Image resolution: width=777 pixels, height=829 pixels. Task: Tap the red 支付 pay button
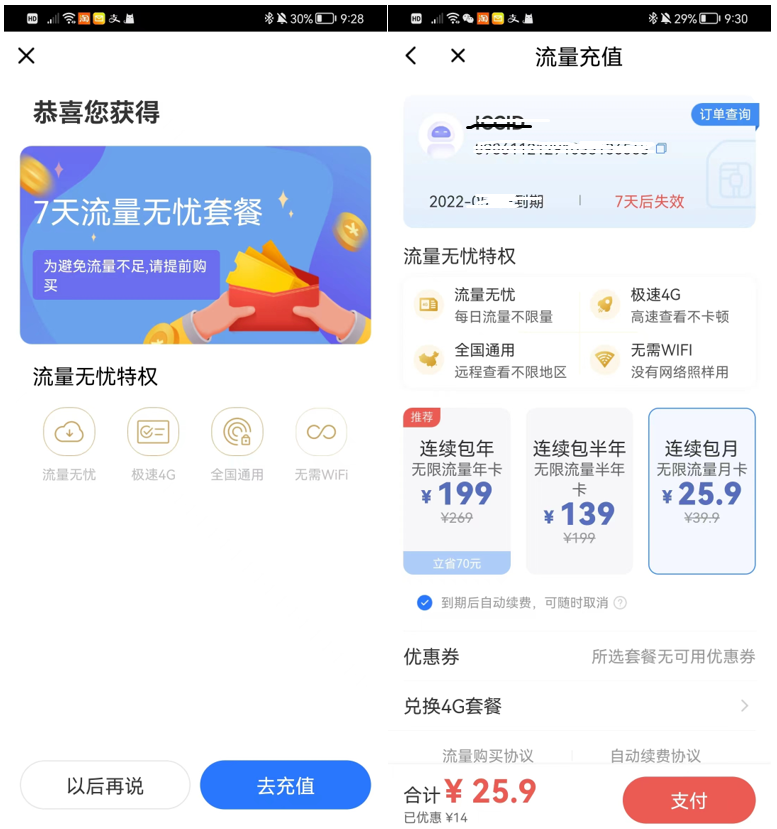tap(688, 800)
